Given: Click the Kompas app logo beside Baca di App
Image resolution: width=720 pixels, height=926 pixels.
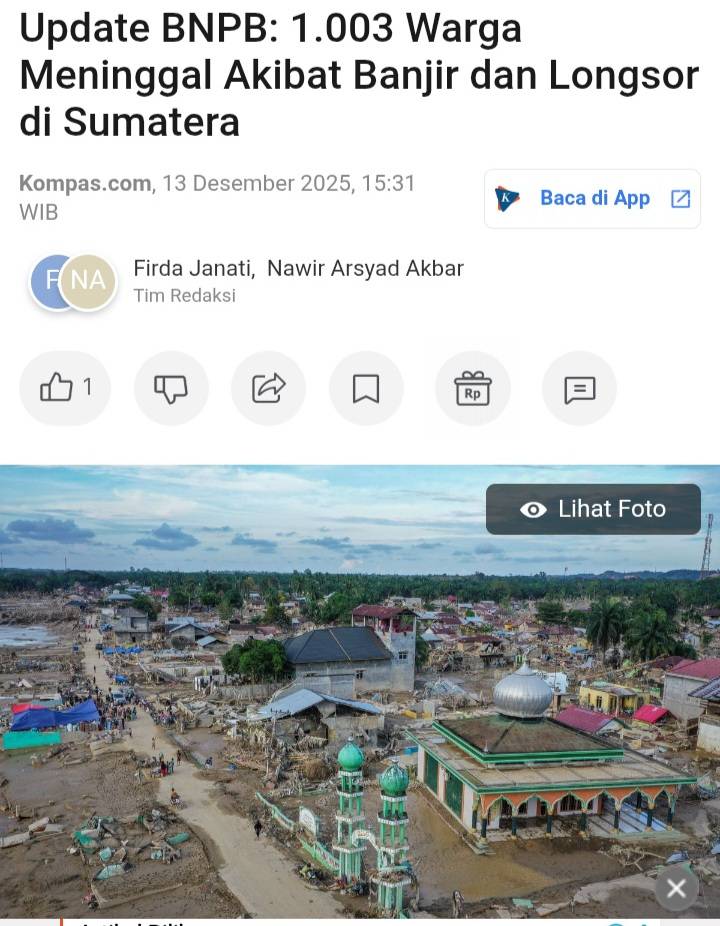Looking at the screenshot, I should pyautogui.click(x=509, y=198).
